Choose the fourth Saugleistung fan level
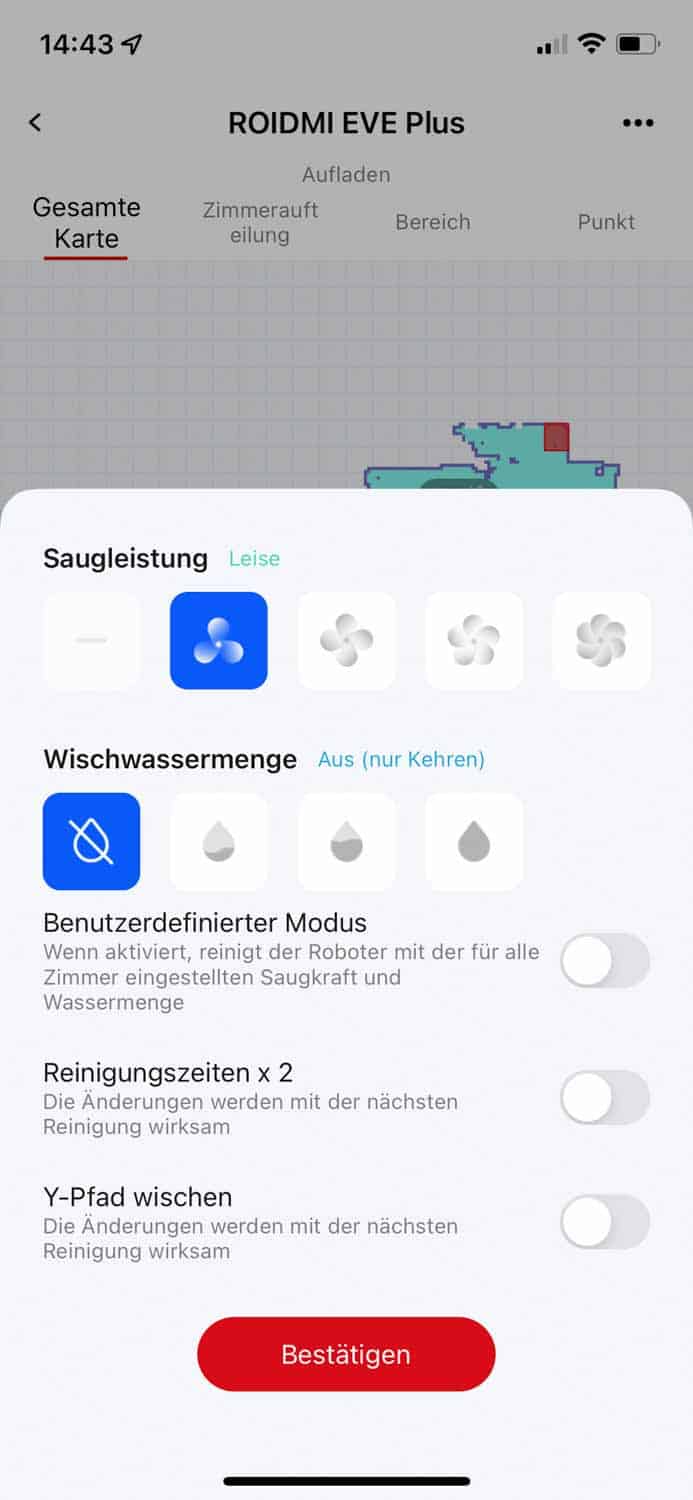The width and height of the screenshot is (693, 1500). [x=474, y=640]
